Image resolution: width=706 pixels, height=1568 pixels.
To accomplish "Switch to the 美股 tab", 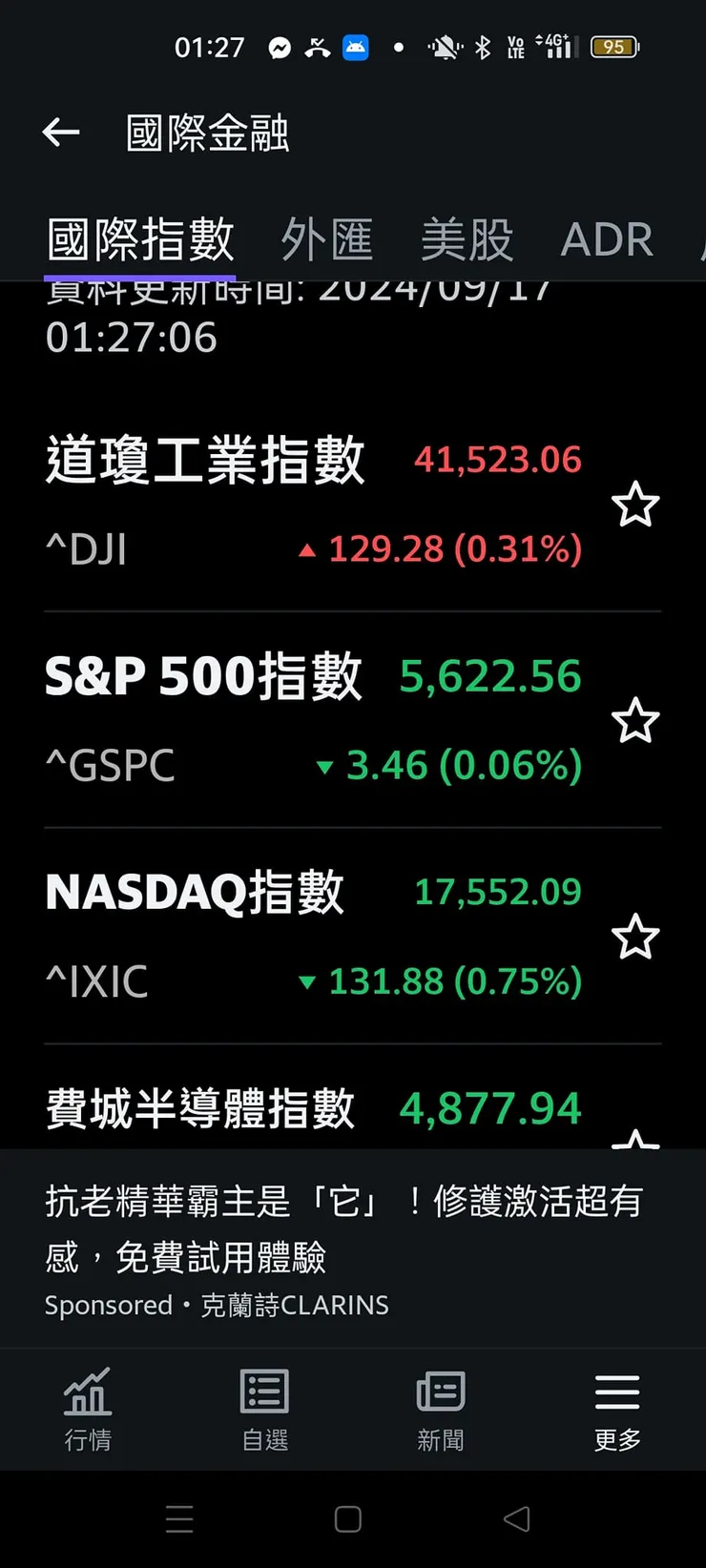I will click(x=467, y=239).
